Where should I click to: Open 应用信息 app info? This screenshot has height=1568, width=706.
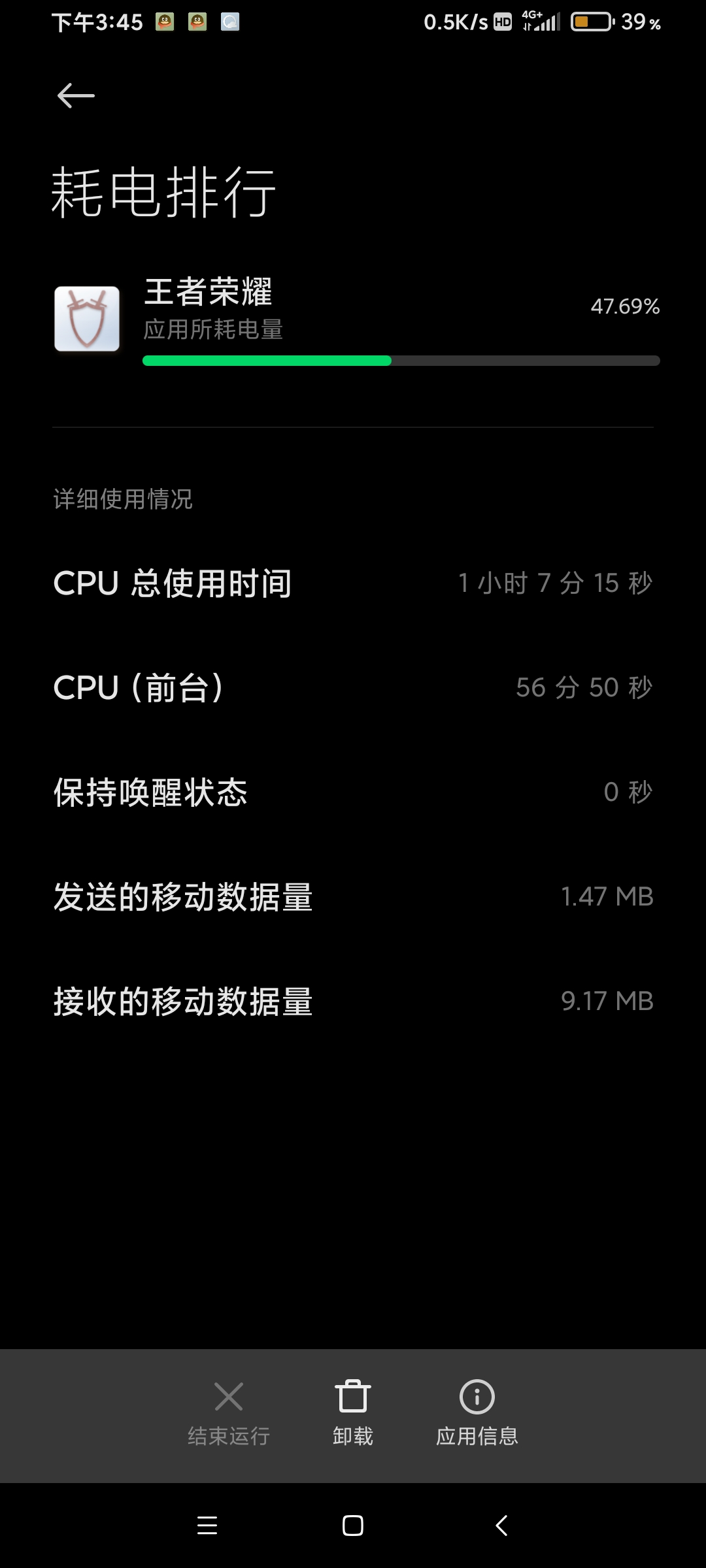(477, 1413)
